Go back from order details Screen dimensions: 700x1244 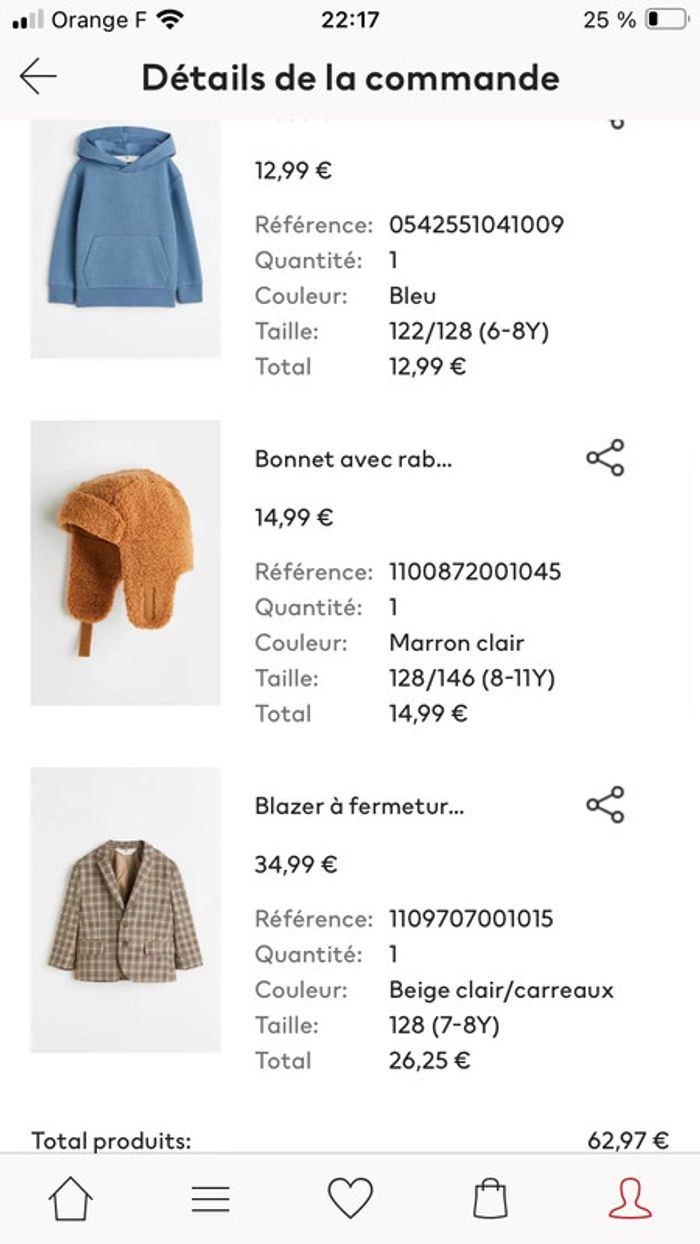point(38,77)
